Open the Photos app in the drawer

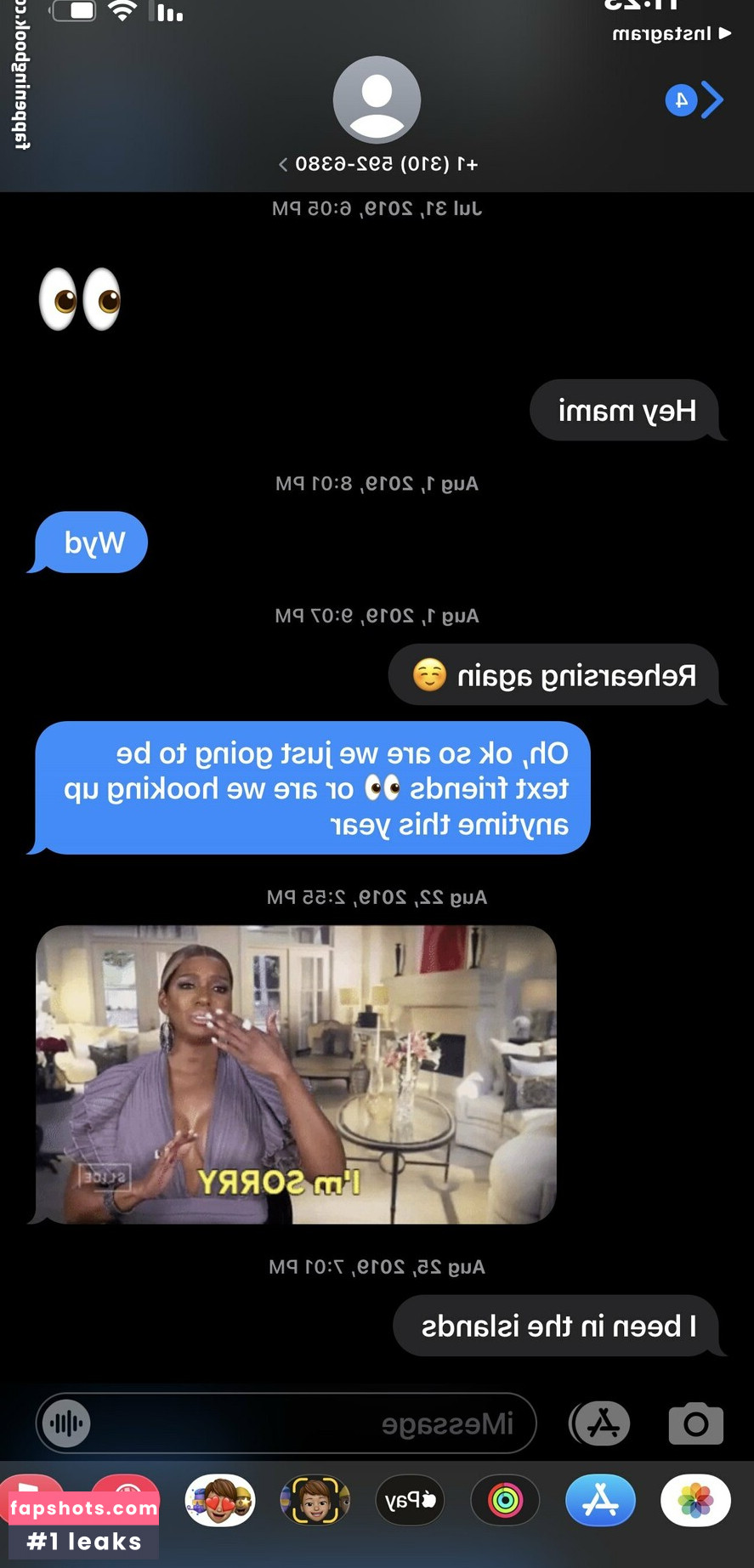(695, 1501)
